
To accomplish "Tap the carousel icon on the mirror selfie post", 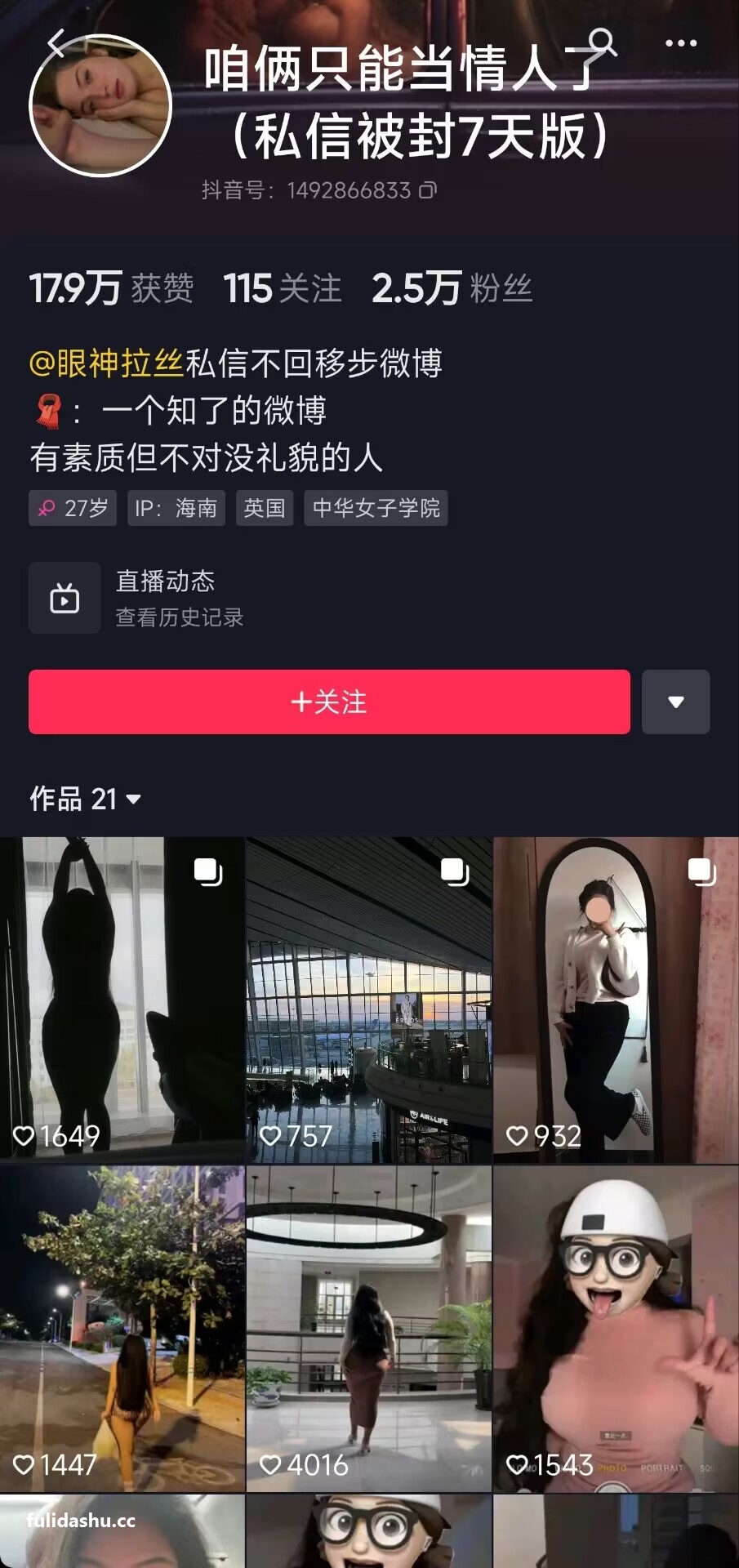I will pyautogui.click(x=701, y=871).
